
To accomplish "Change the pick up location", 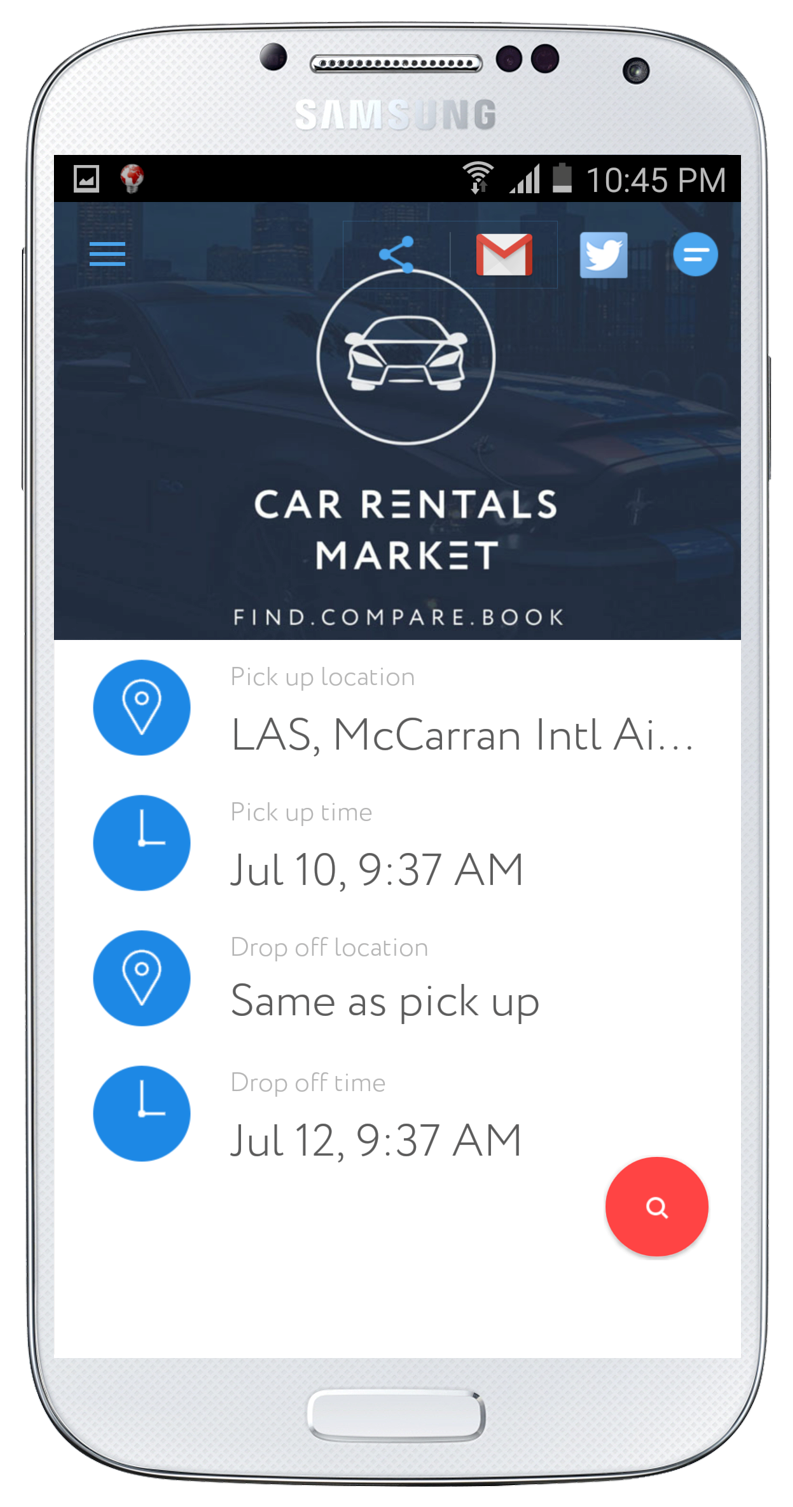I will point(397,708).
